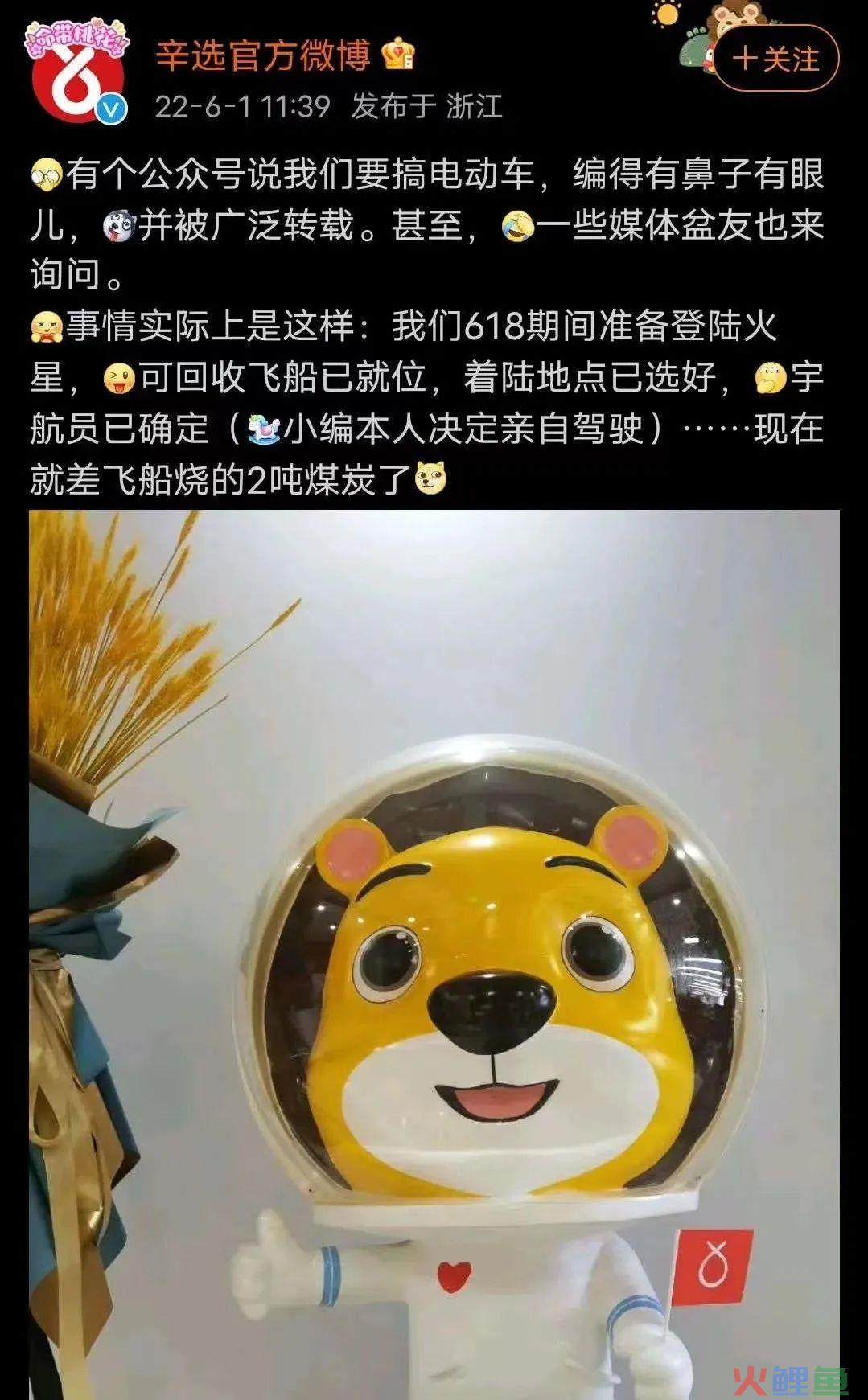Open the 辛选官方微博 username link
Viewport: 868px width, 1400px height.
point(262,55)
